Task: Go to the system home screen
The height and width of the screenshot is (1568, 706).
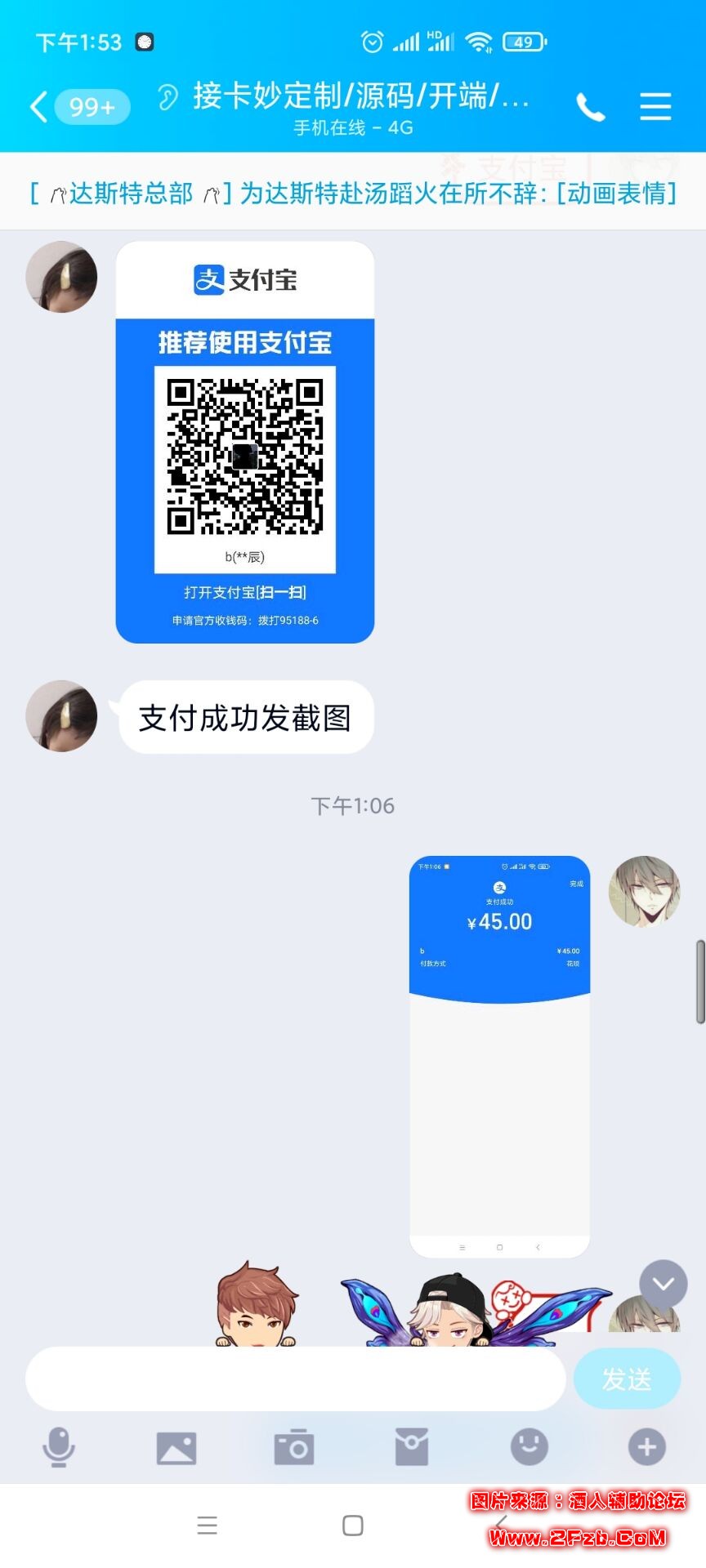Action: 353,1526
